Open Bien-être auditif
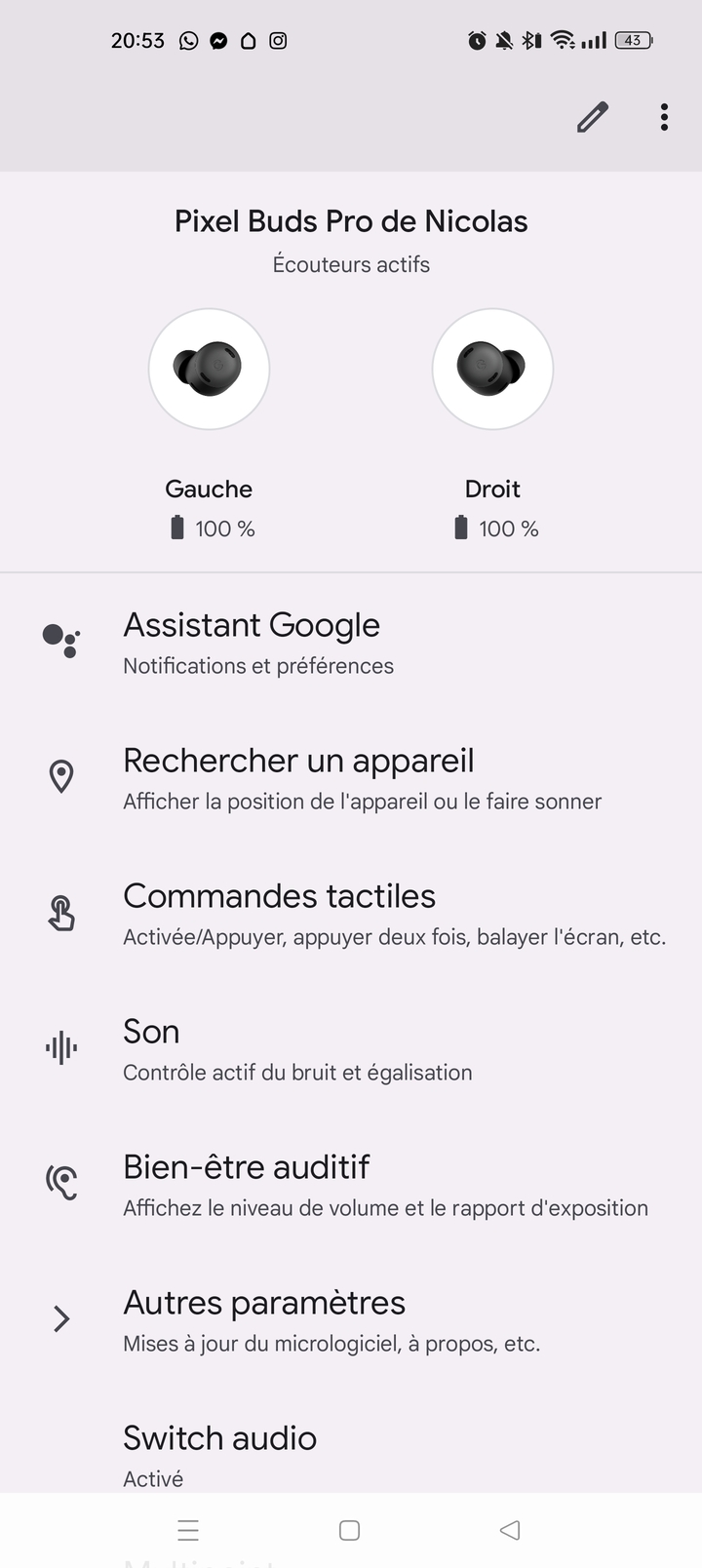 click(247, 1185)
